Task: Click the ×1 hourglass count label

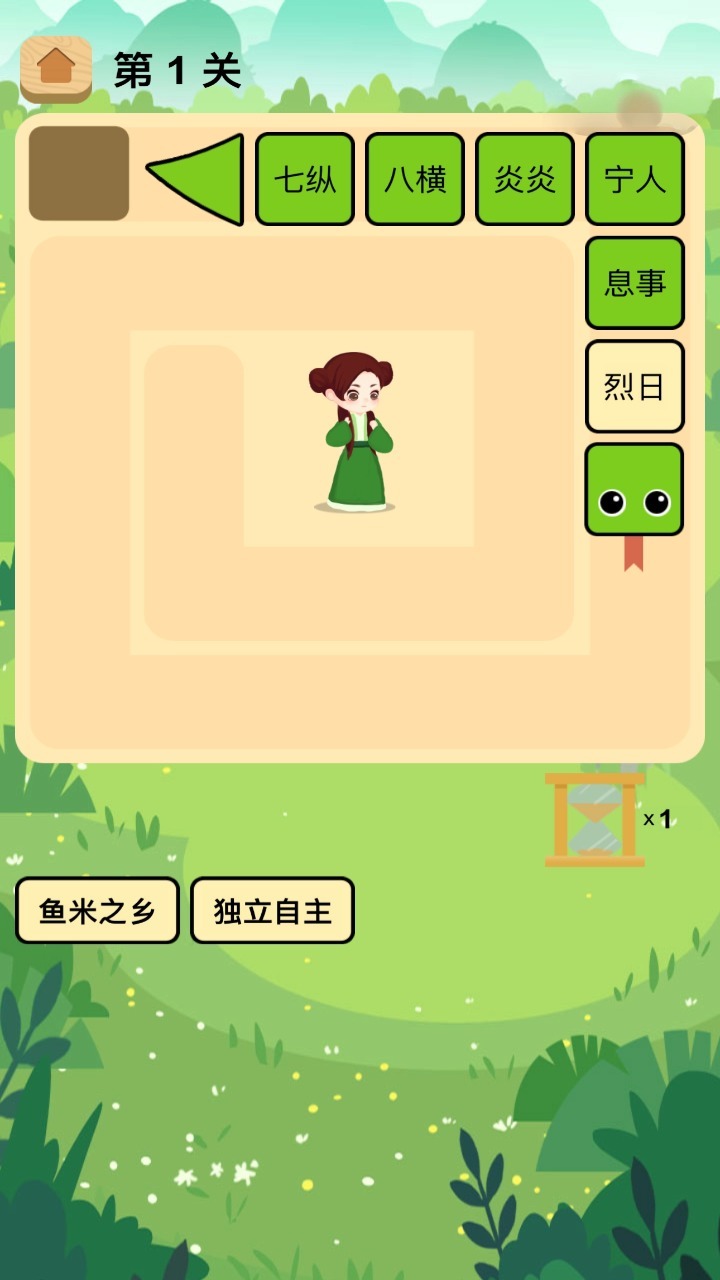Action: [659, 818]
